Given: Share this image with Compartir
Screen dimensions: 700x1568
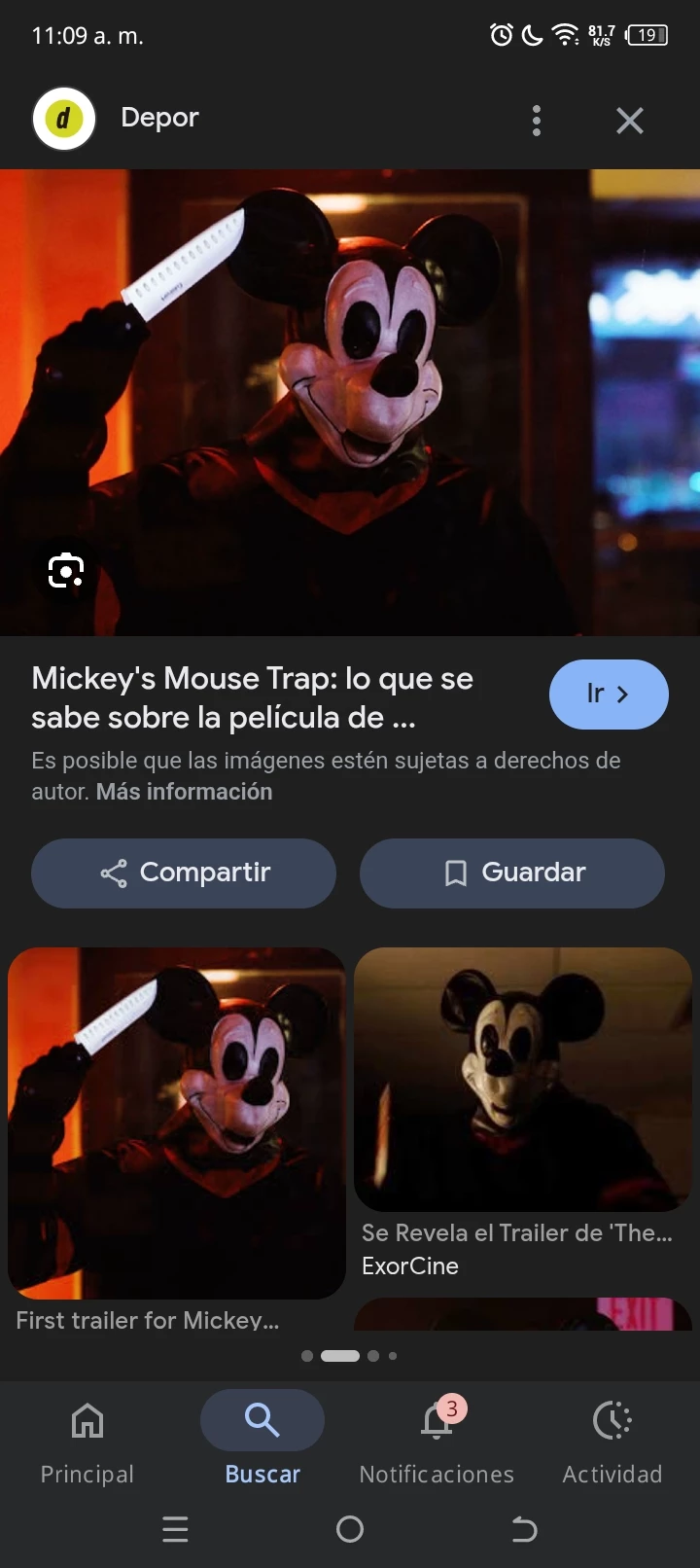Looking at the screenshot, I should (184, 873).
